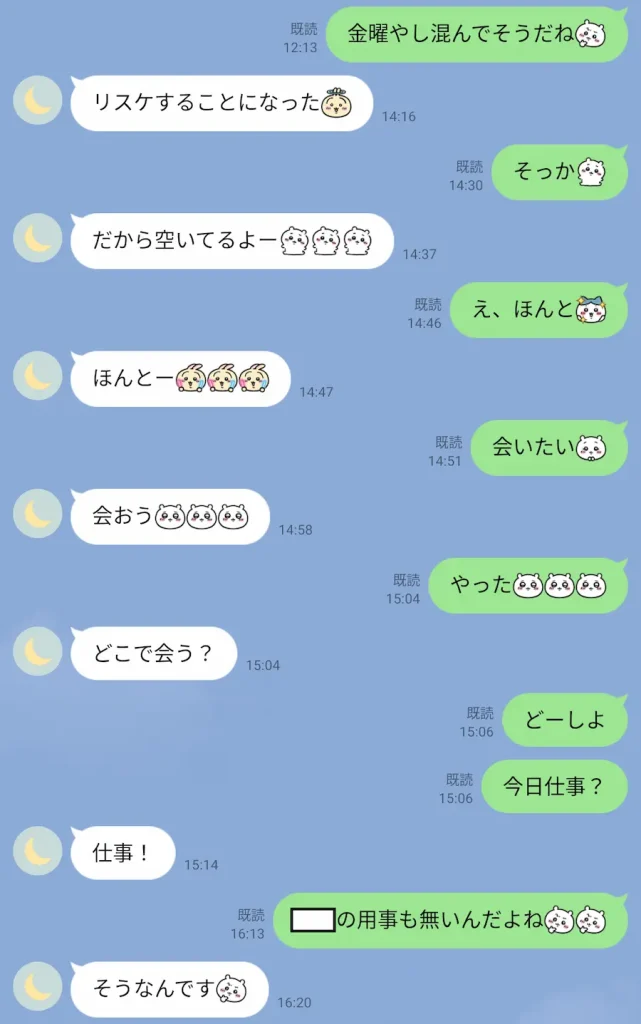Tap moon avatar beside '会おう' message
641x1024 pixels.
[38, 514]
